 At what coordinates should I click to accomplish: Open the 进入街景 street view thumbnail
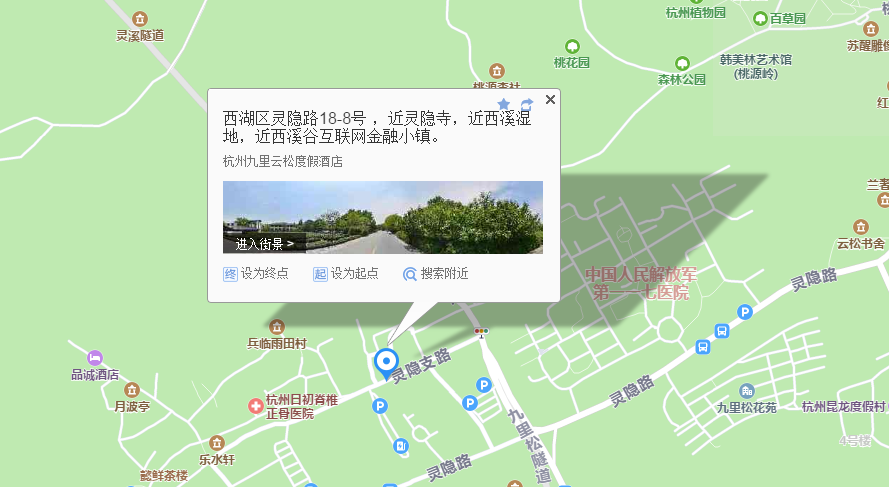383,217
